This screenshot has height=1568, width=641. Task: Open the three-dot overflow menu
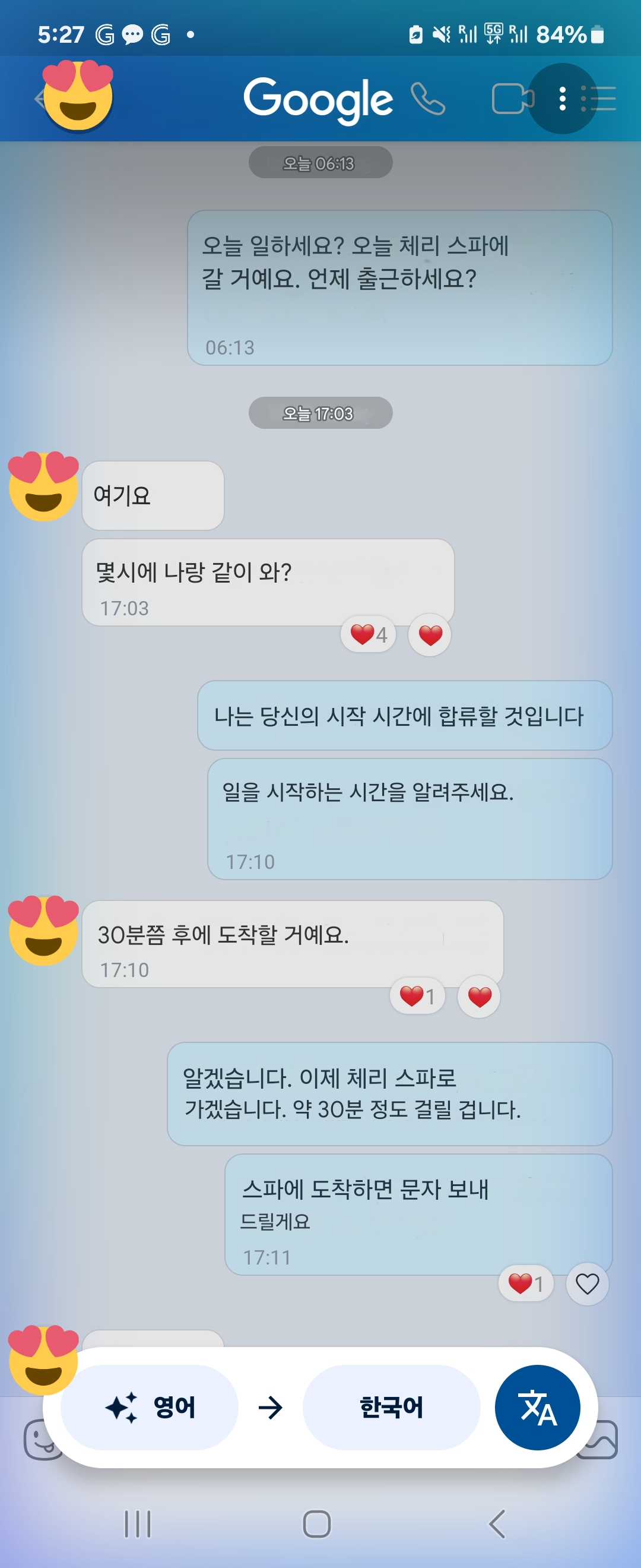pos(563,99)
